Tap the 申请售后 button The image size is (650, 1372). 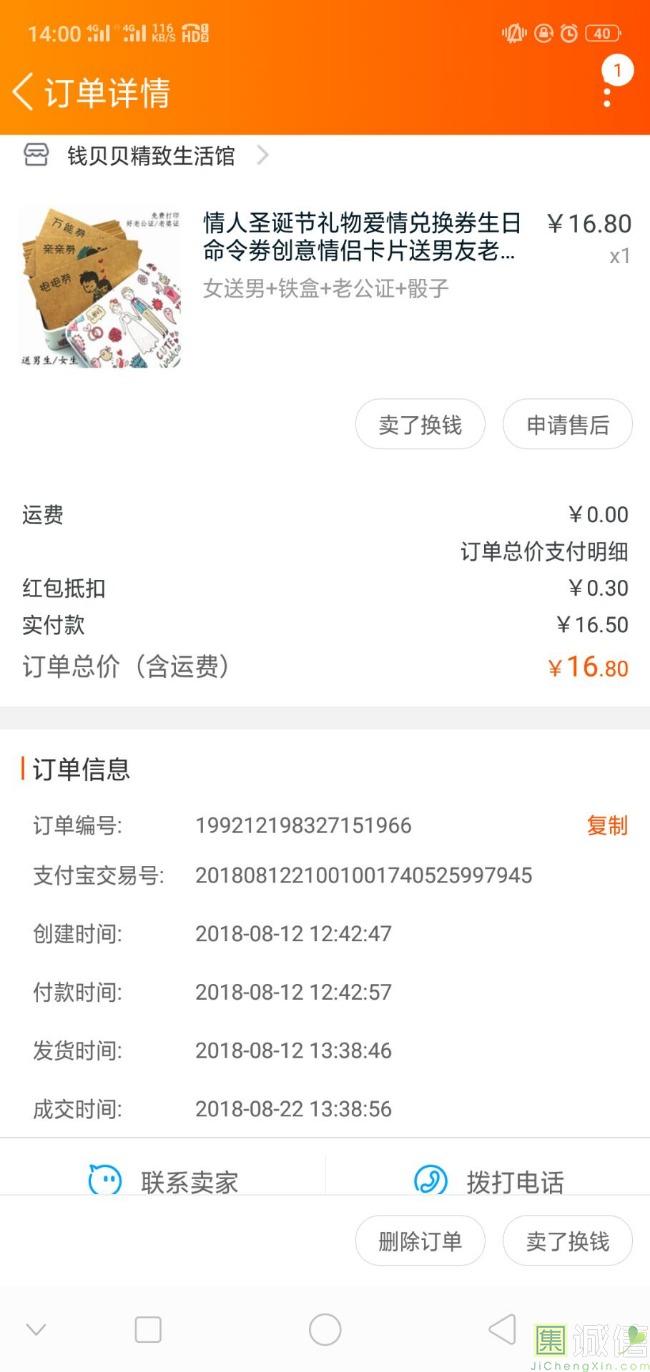[567, 425]
